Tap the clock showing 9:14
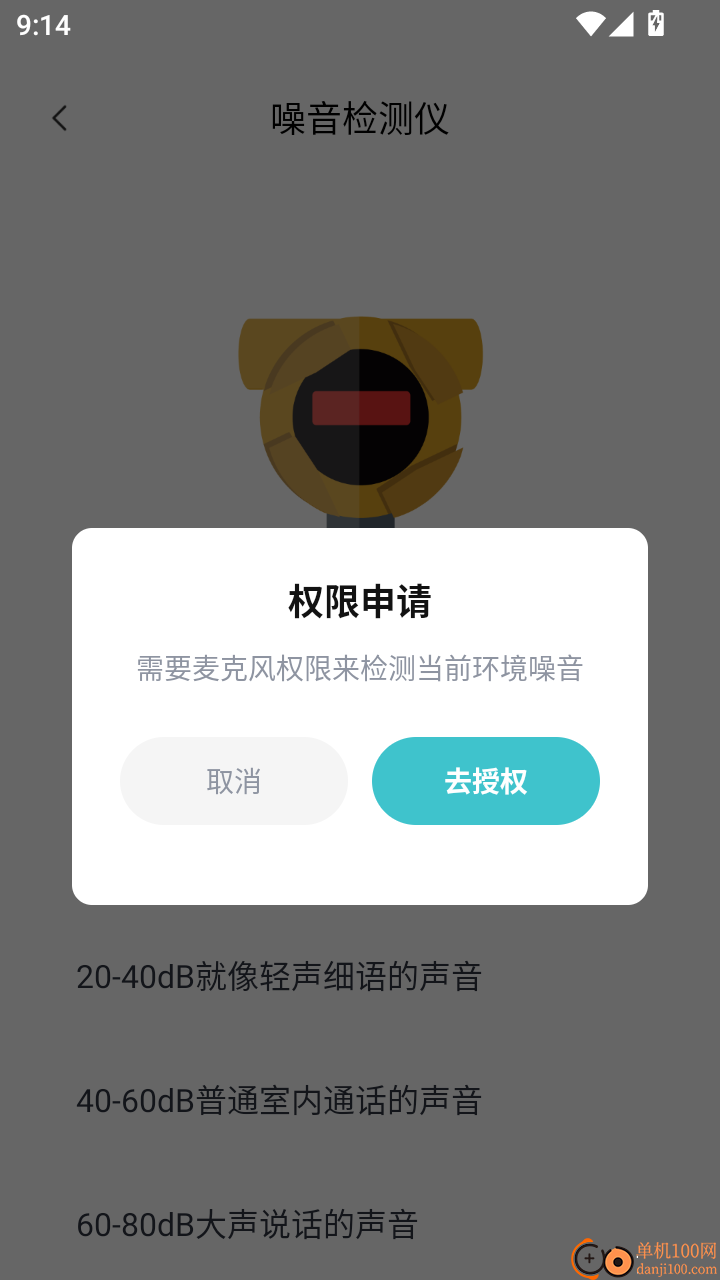This screenshot has width=720, height=1280. pyautogui.click(x=44, y=26)
